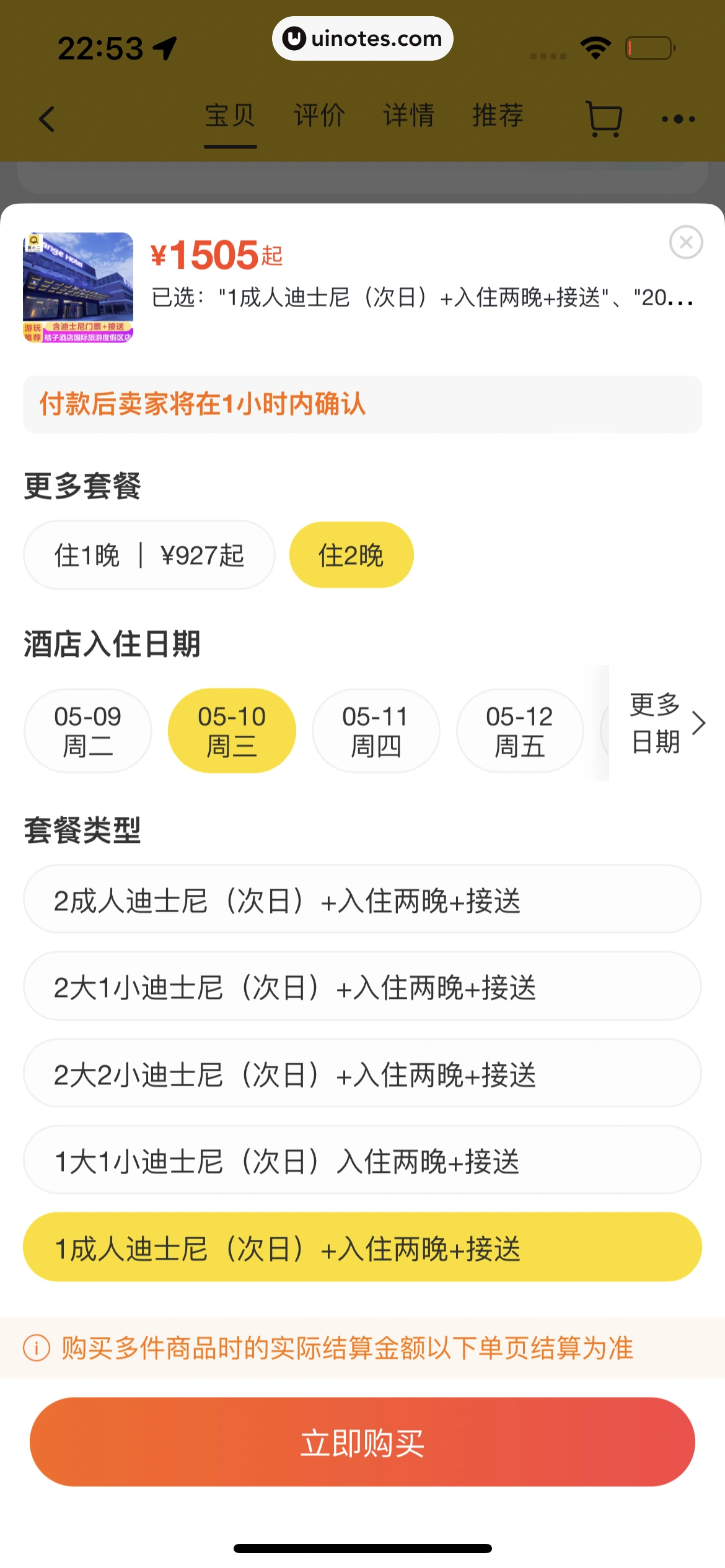Open 更多日期 for more dates
This screenshot has height=1568, width=725.
pos(666,723)
